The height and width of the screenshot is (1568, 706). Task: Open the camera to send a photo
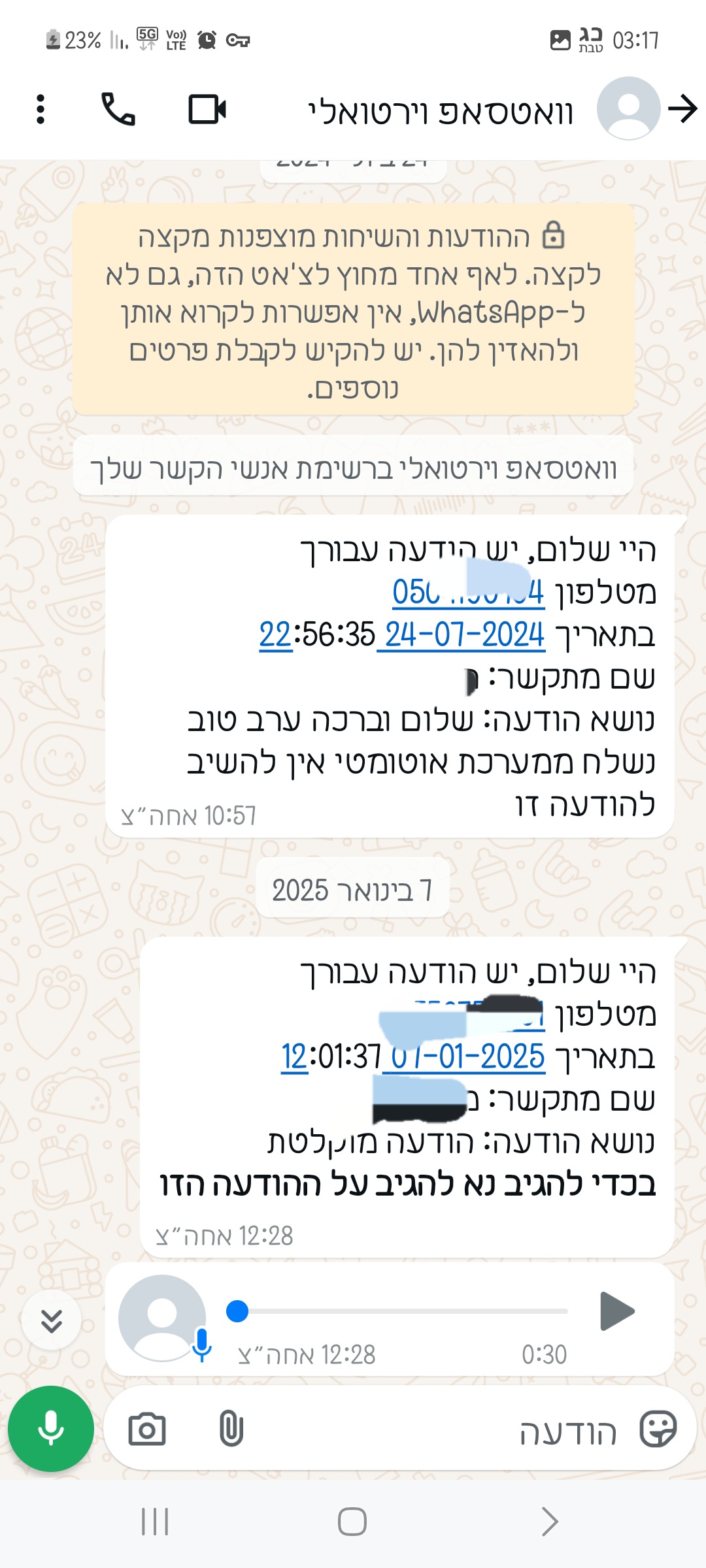(x=147, y=1429)
